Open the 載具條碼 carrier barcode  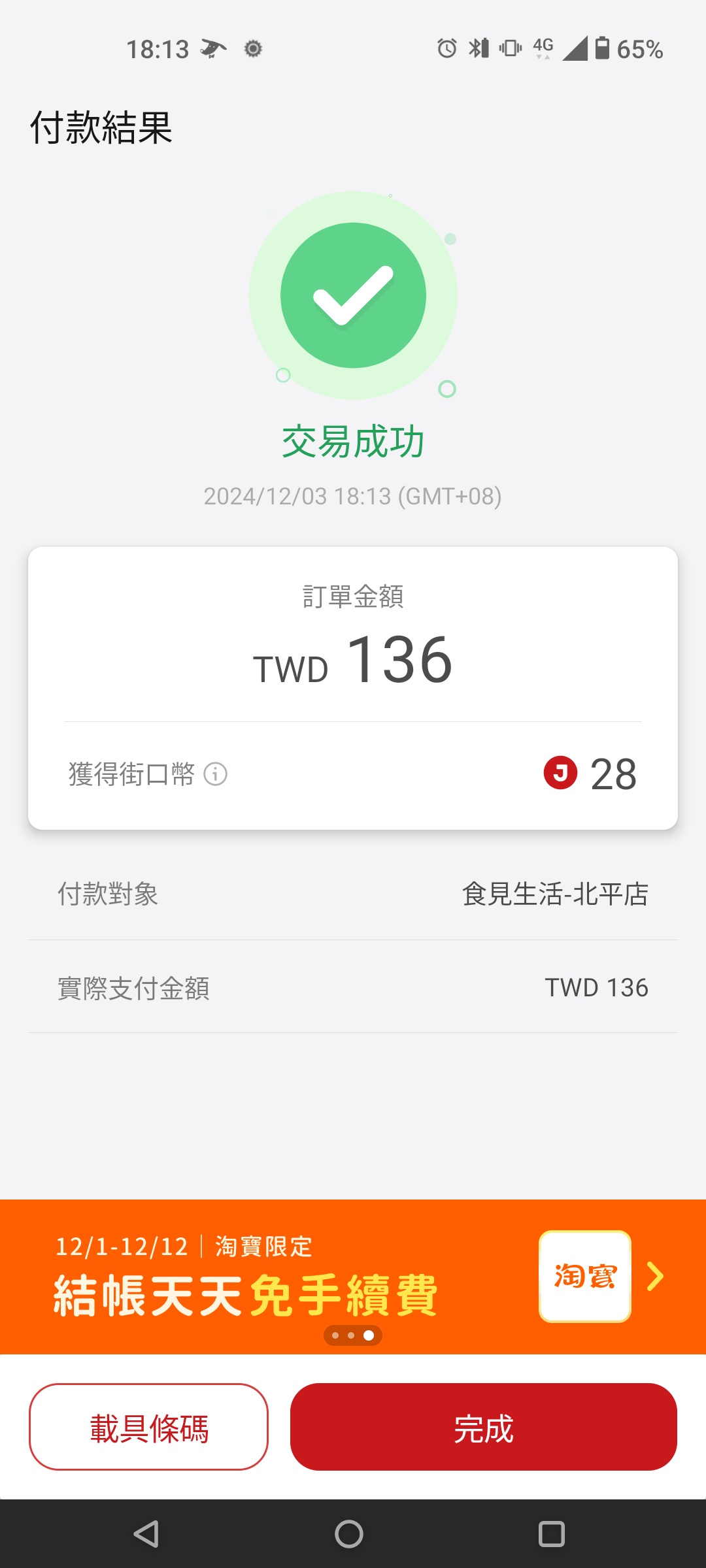[149, 1427]
